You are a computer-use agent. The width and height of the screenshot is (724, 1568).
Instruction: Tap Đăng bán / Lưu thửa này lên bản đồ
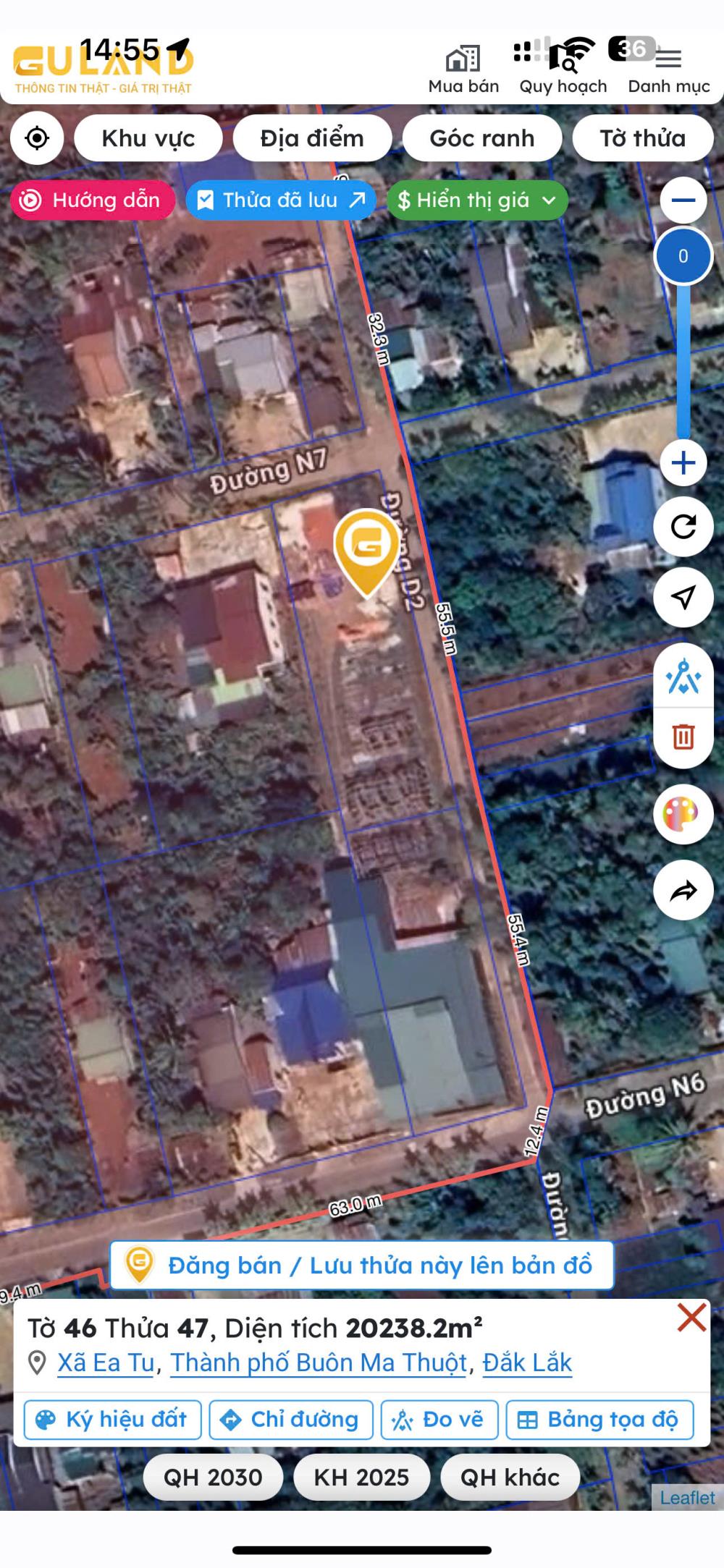[x=362, y=1265]
